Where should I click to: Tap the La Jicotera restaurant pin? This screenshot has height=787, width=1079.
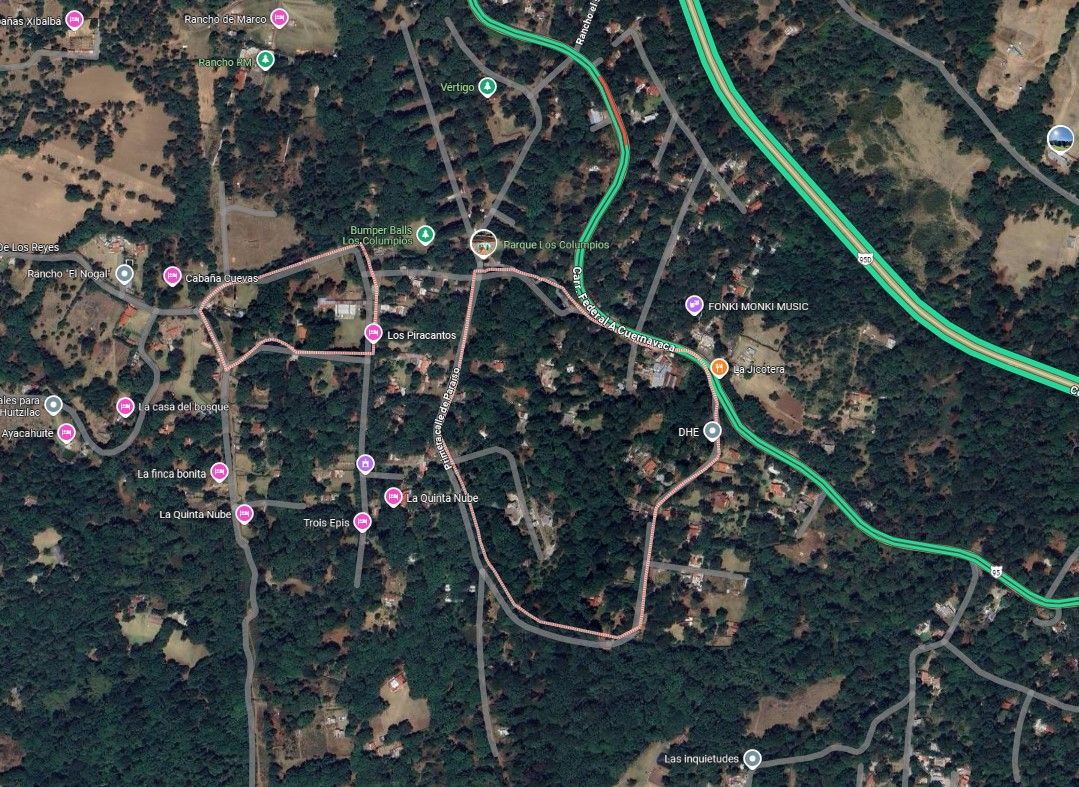pos(718,368)
